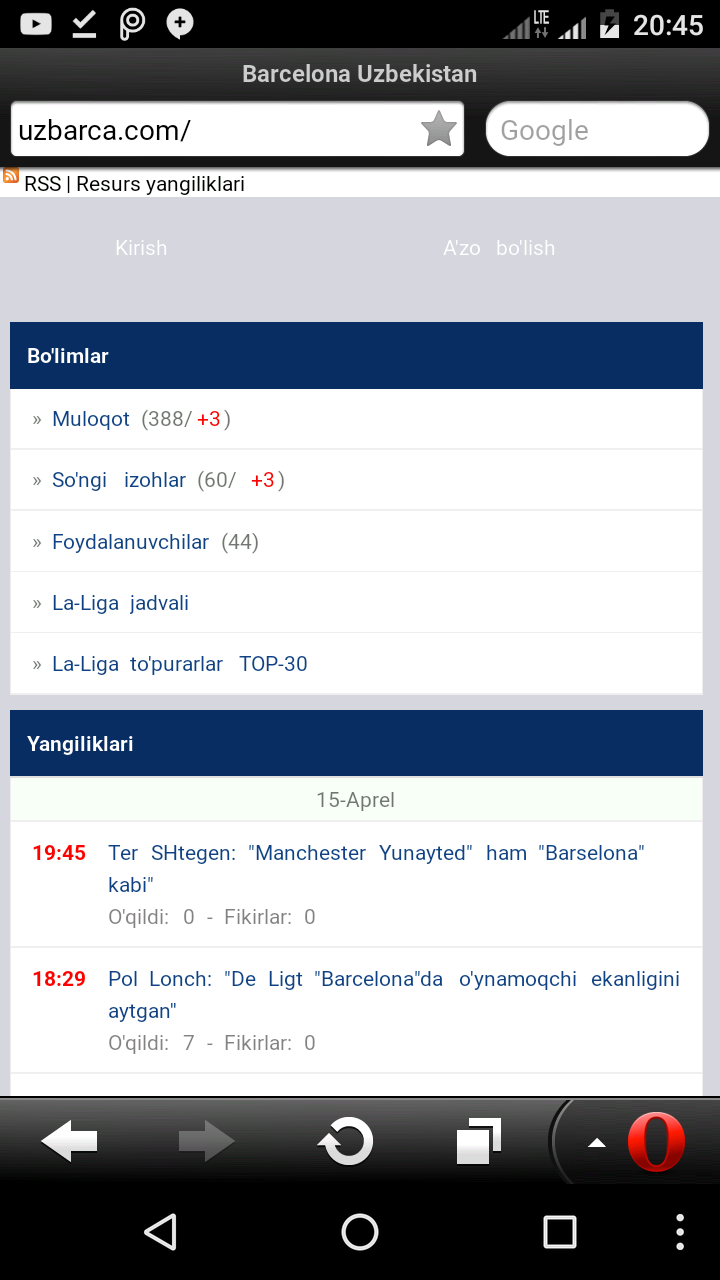The image size is (720, 1280).
Task: Open So'ngi izohlar comments
Action: tap(119, 480)
